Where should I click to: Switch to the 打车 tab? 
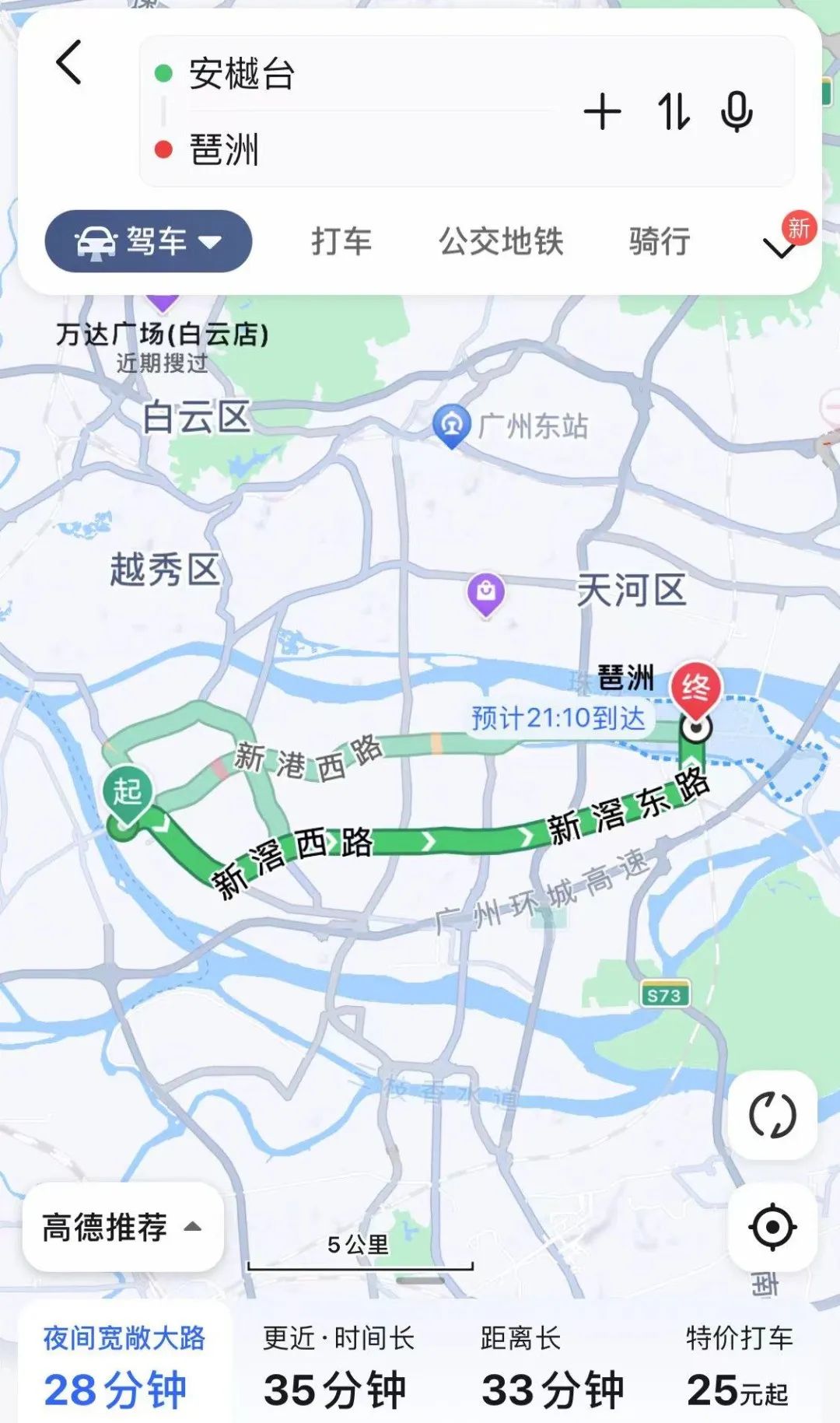(x=341, y=241)
